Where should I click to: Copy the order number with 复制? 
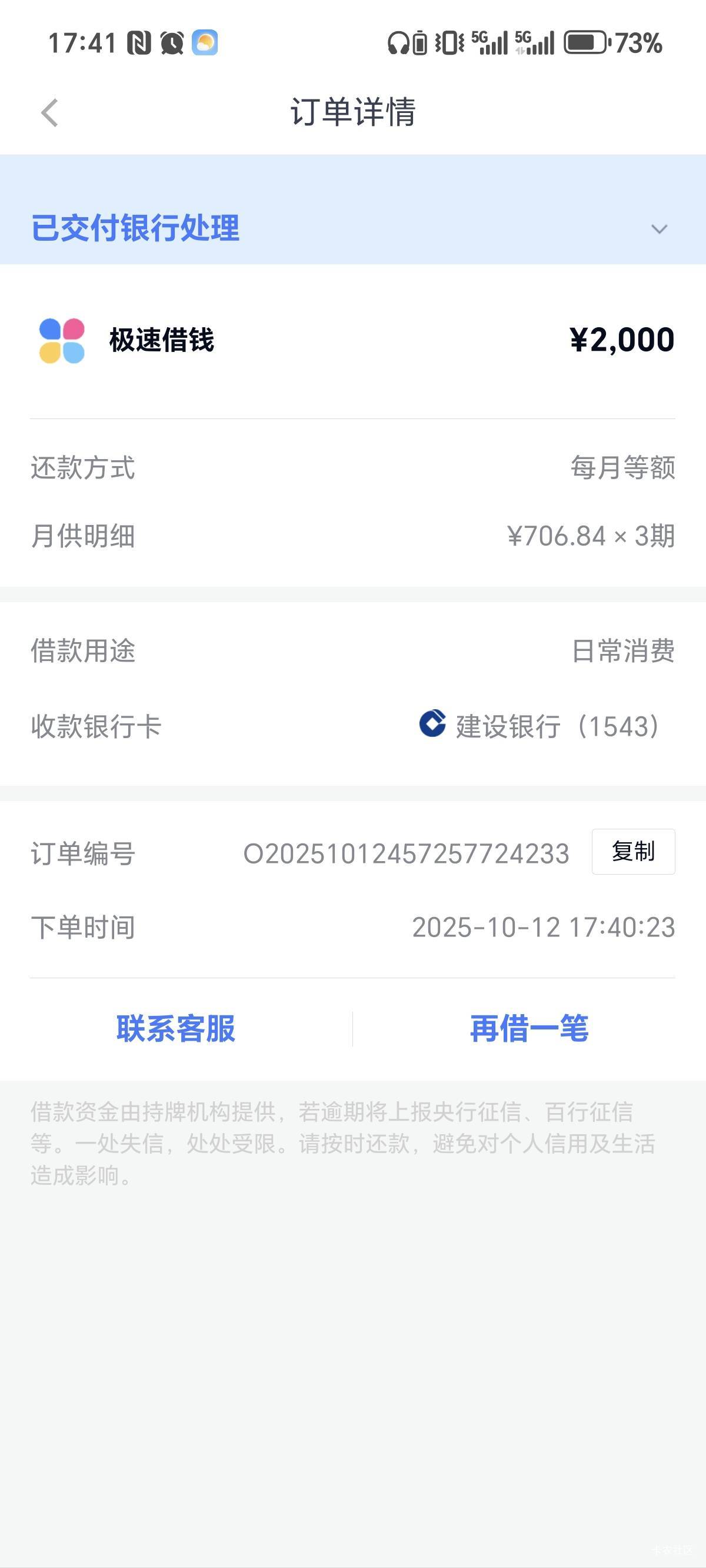[x=633, y=852]
